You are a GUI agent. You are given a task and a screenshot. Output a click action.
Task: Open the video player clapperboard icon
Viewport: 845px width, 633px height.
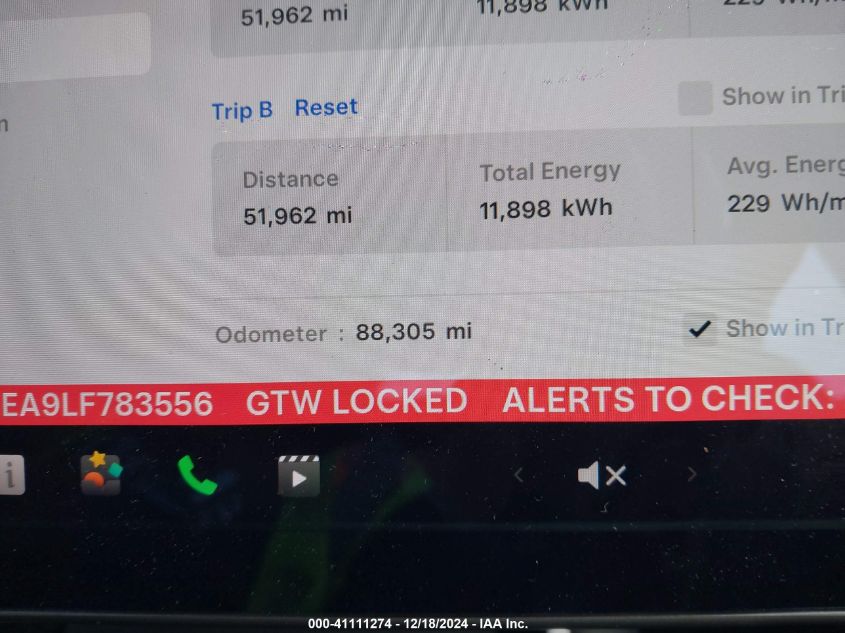coord(298,476)
